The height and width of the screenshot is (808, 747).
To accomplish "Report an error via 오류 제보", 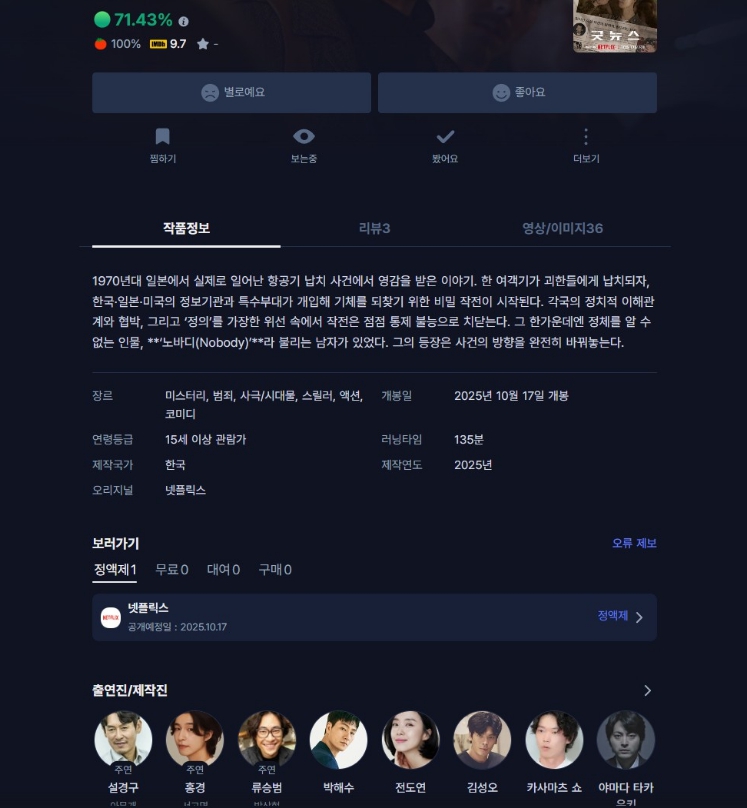I will [634, 543].
